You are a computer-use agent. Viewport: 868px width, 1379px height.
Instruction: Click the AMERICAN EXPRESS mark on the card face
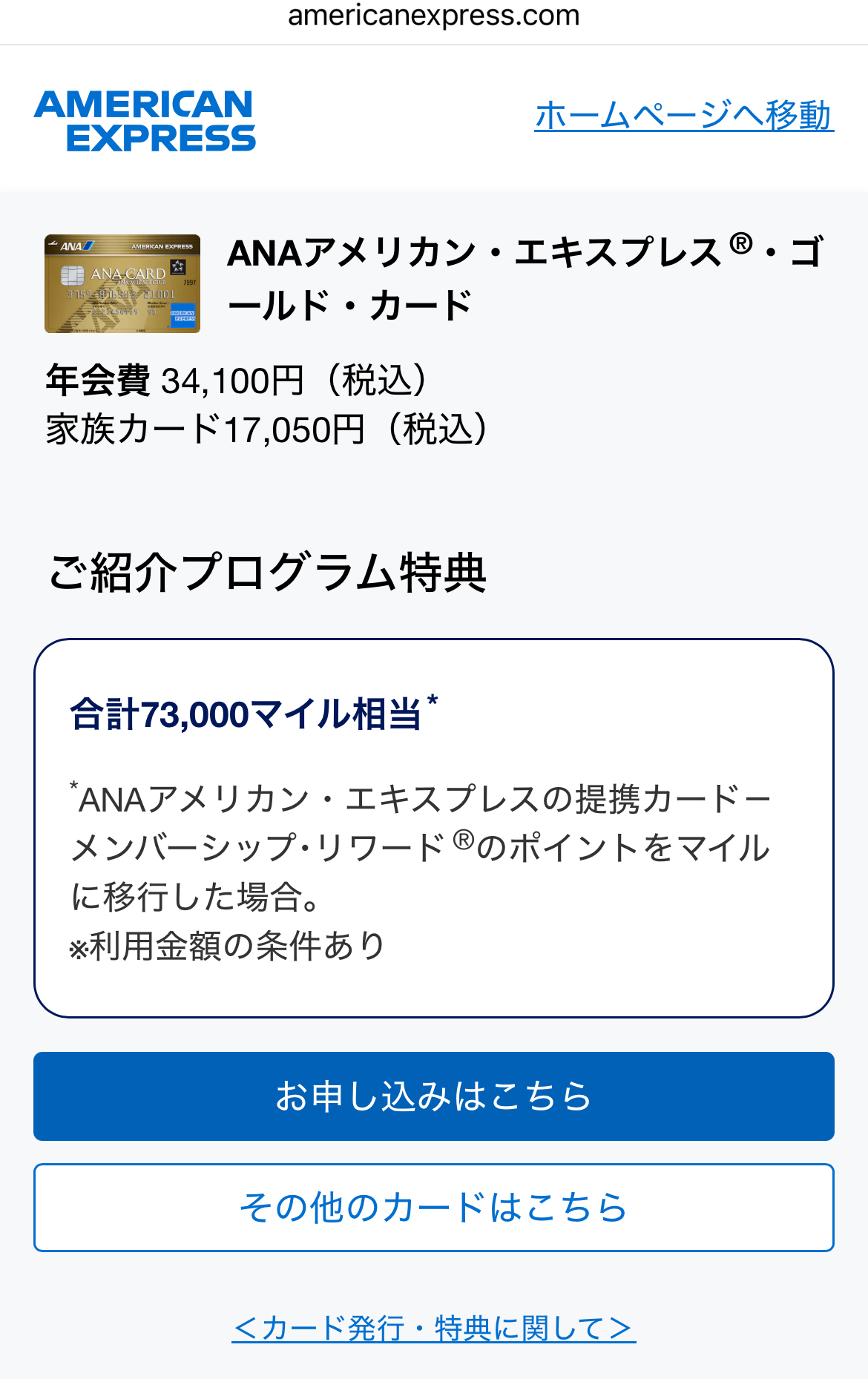(162, 246)
